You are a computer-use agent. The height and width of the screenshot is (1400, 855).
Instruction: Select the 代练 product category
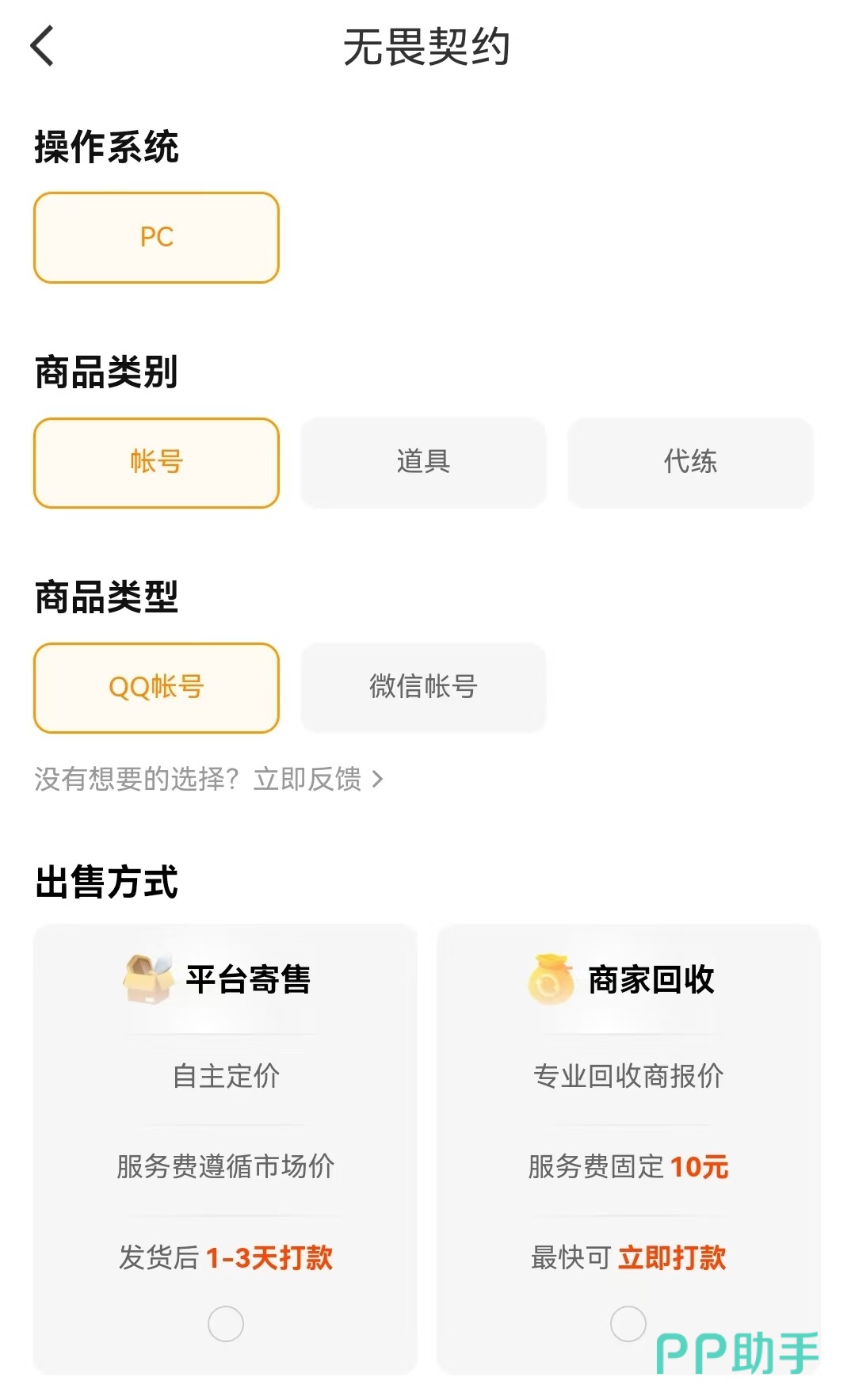pos(689,463)
